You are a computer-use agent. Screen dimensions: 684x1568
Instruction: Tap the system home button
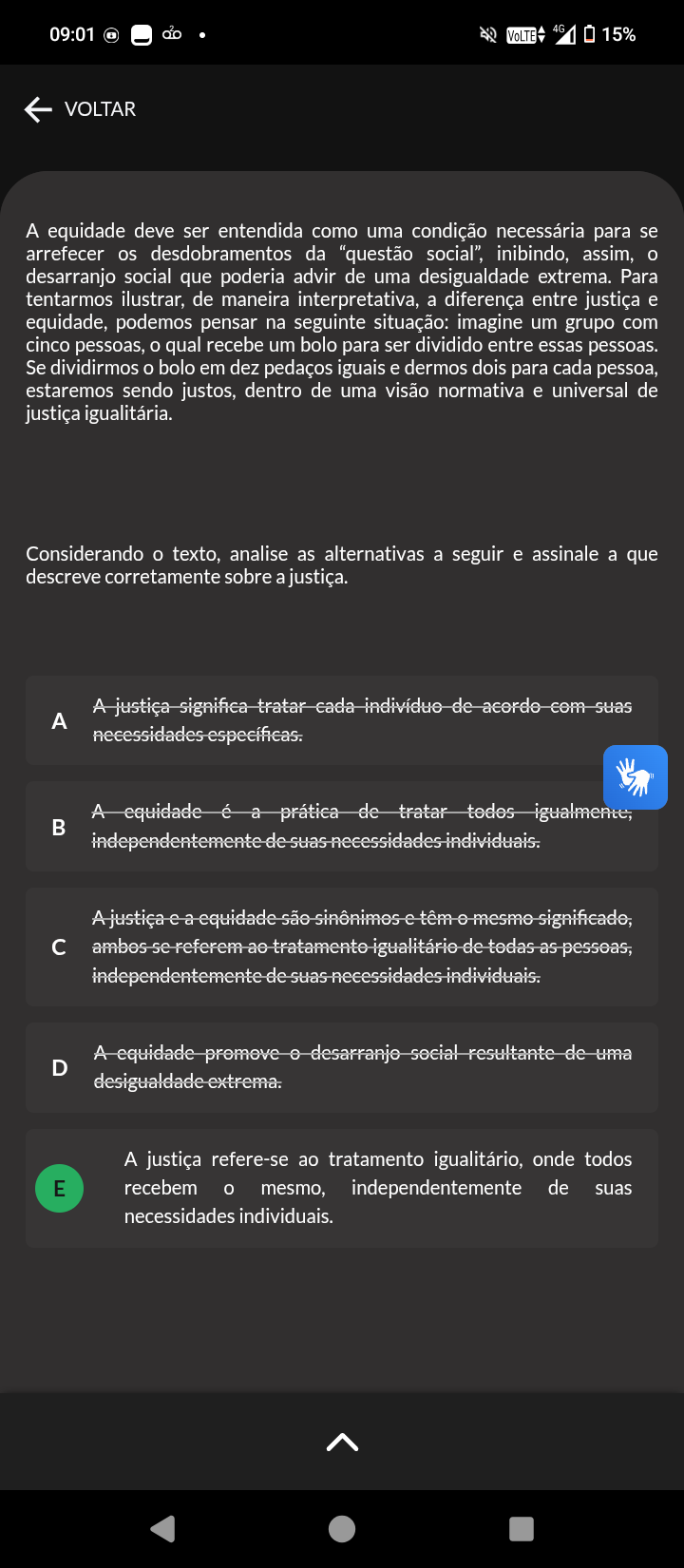[x=342, y=1528]
